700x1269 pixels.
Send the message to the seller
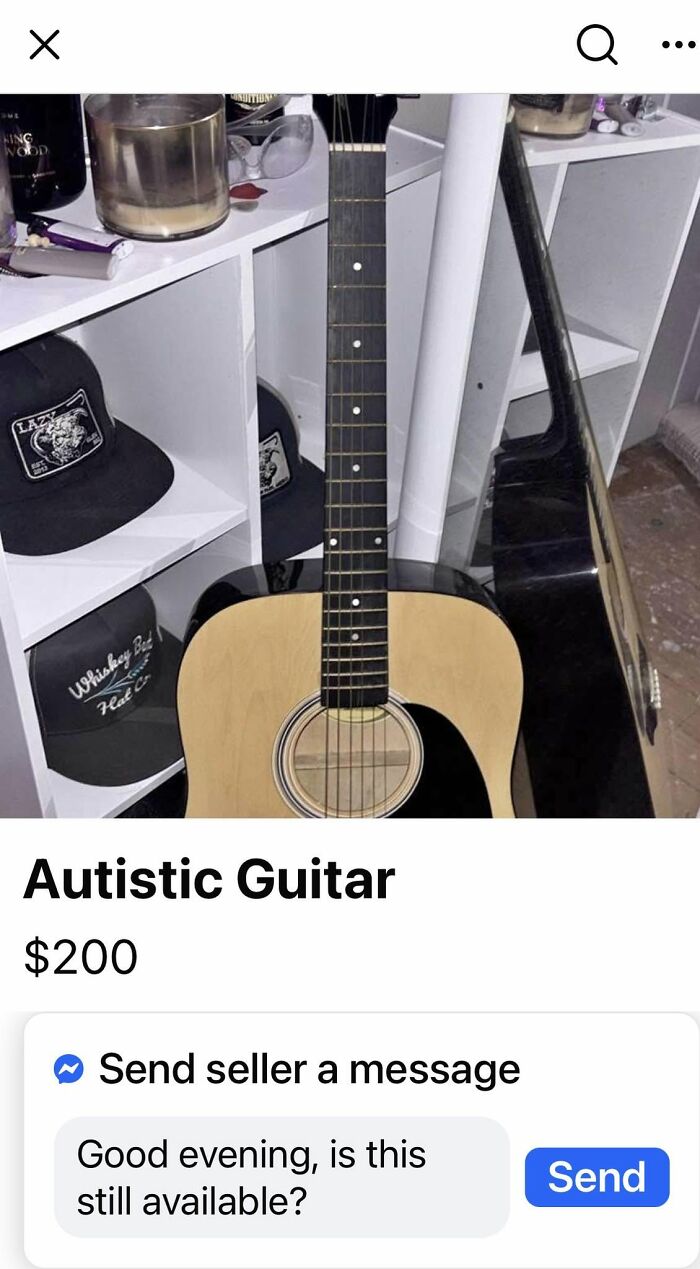click(x=597, y=1177)
